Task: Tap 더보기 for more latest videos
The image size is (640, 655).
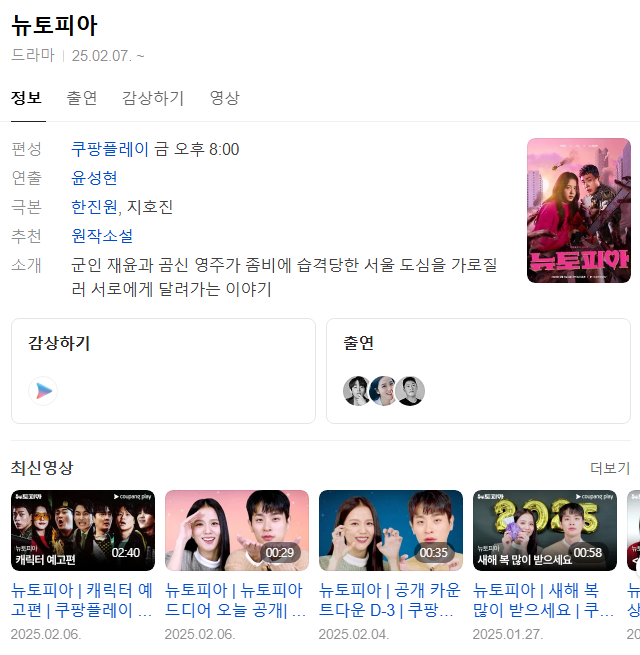Action: click(x=610, y=468)
